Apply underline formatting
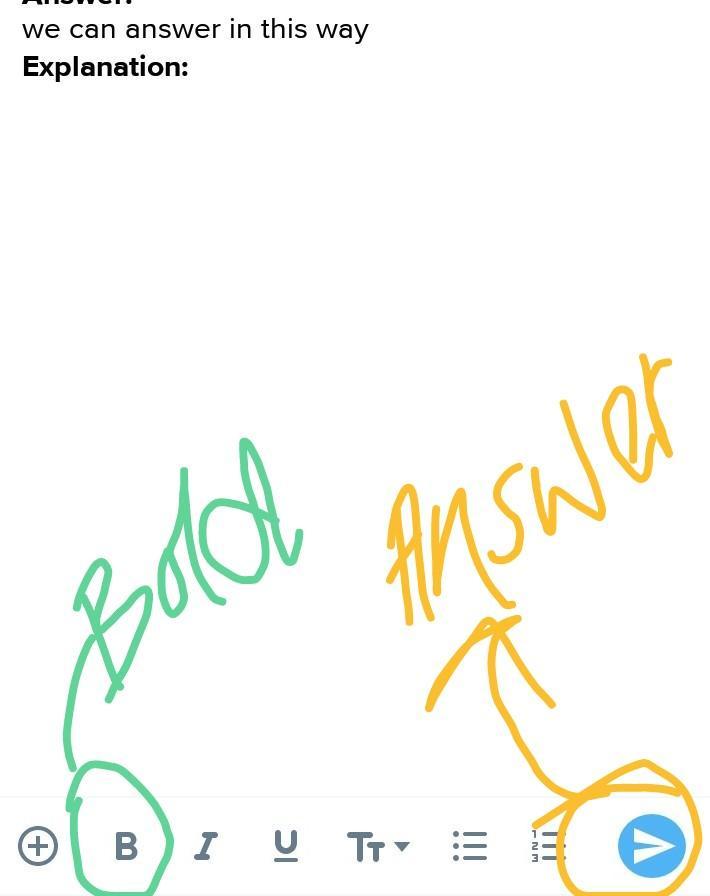 coord(286,846)
